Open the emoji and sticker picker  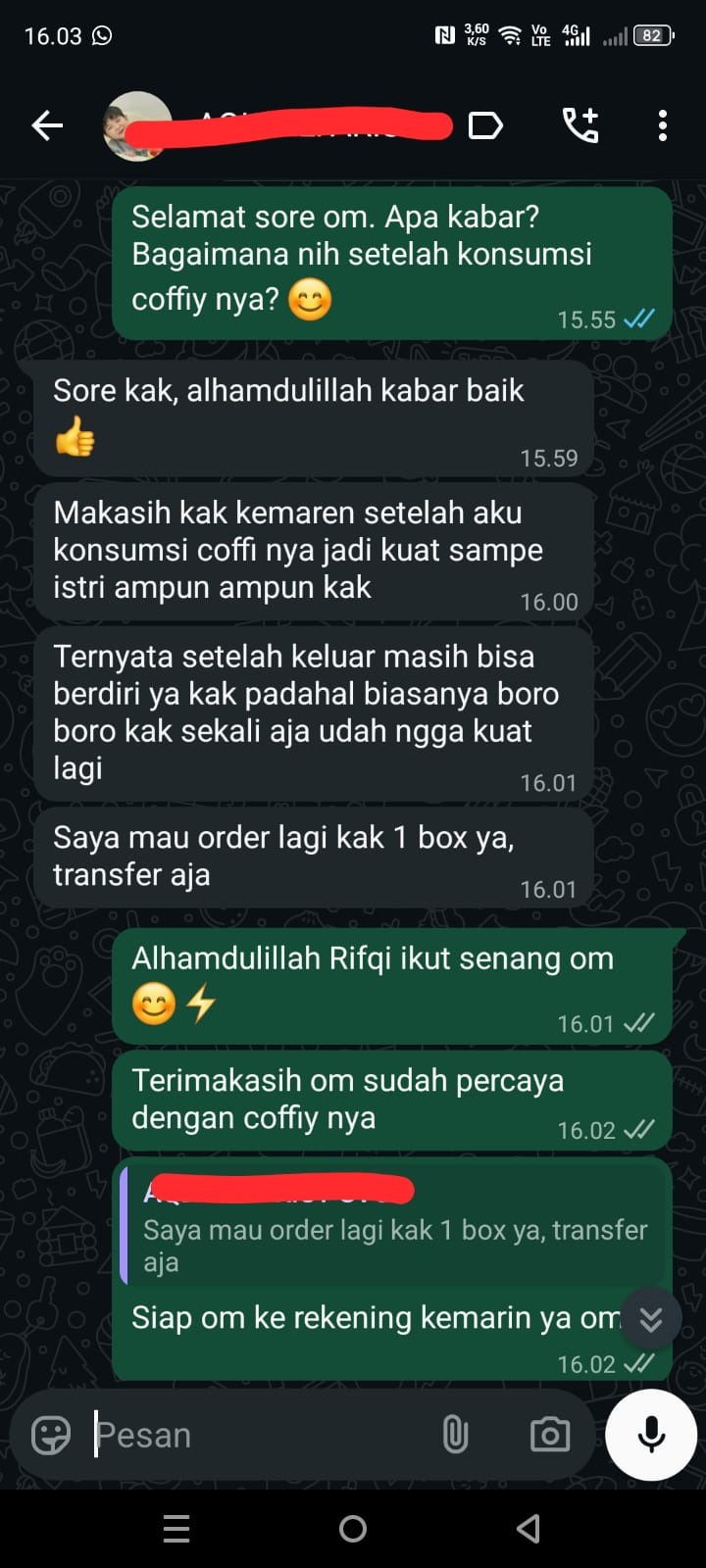[51, 1435]
